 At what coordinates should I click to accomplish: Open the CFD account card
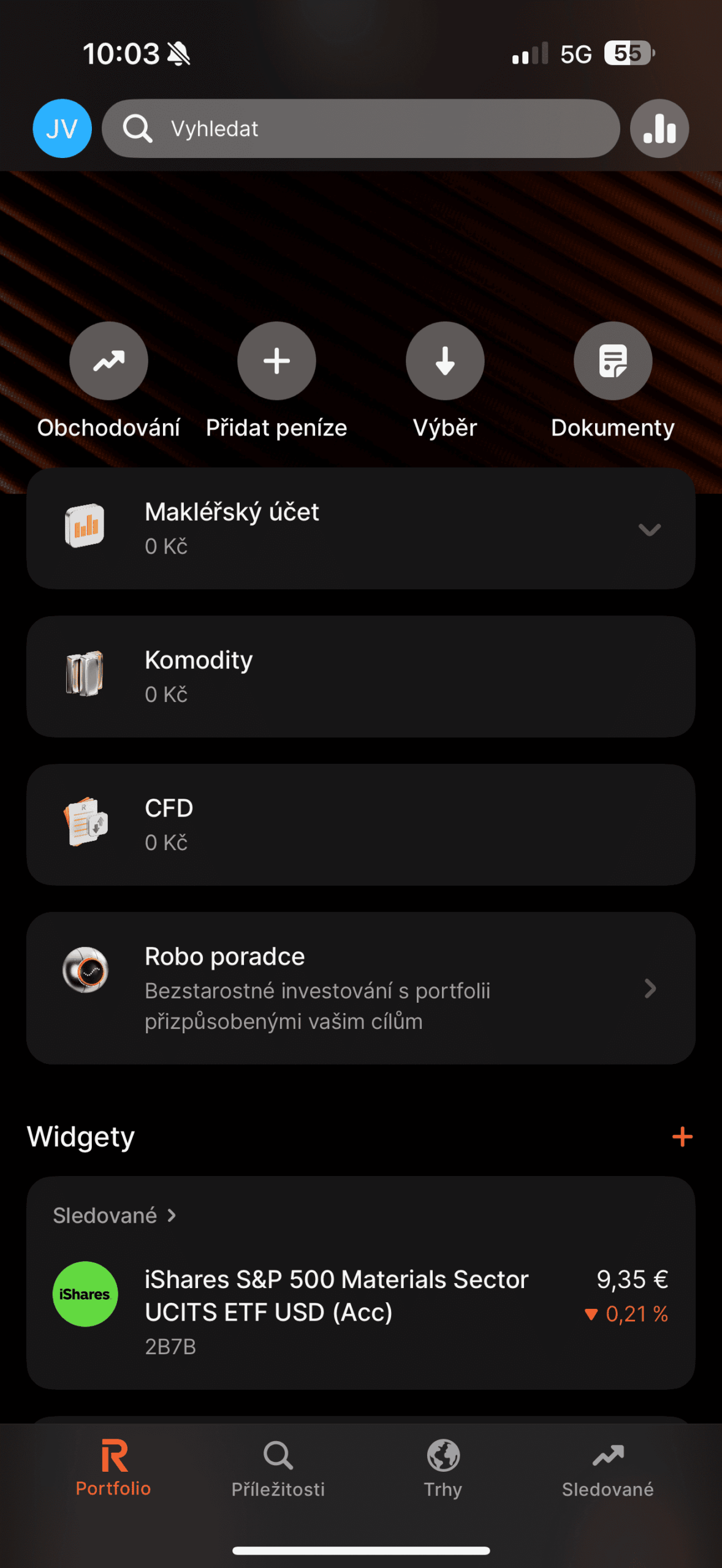pos(360,824)
